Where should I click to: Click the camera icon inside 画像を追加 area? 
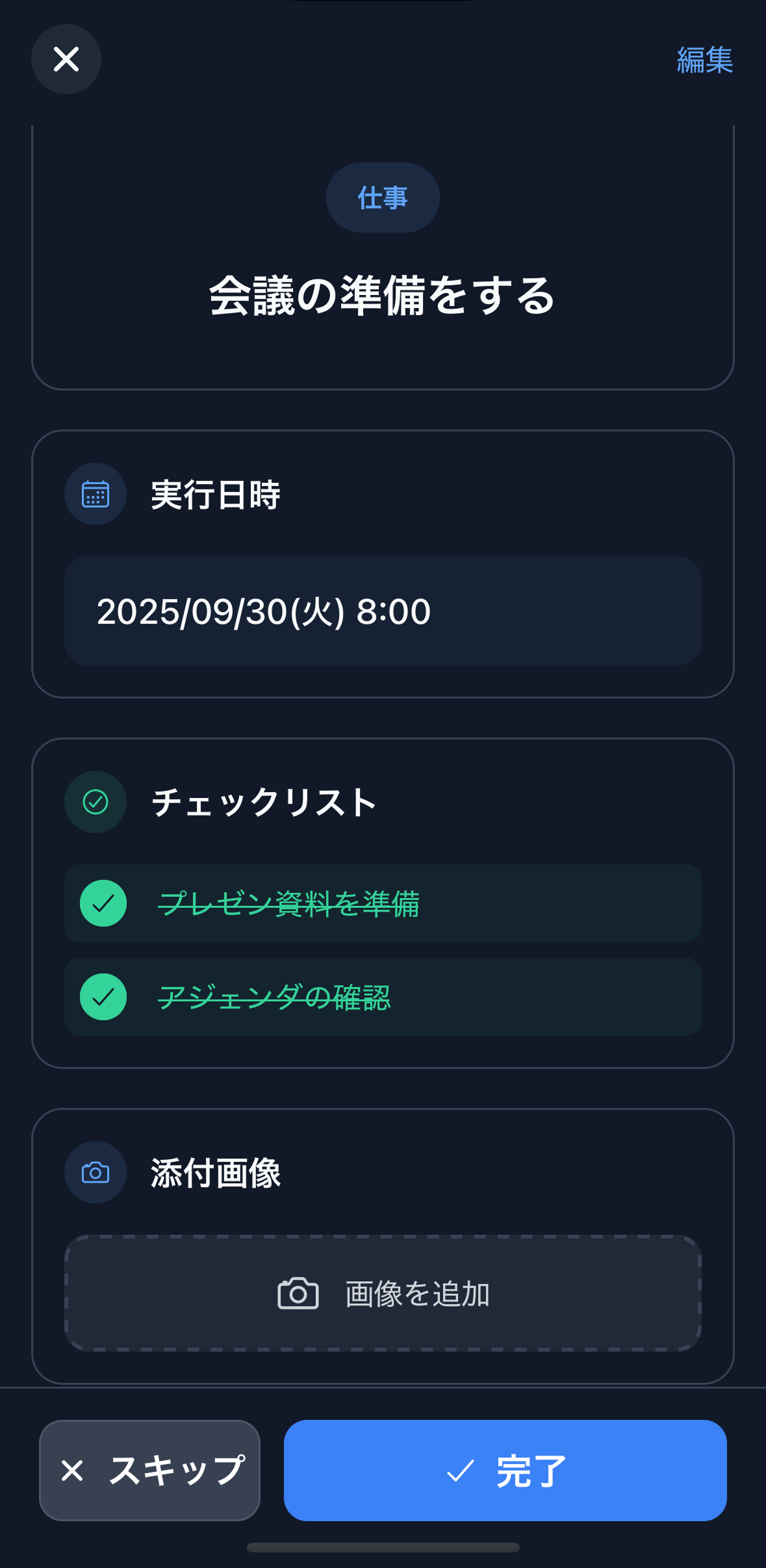pos(298,1293)
